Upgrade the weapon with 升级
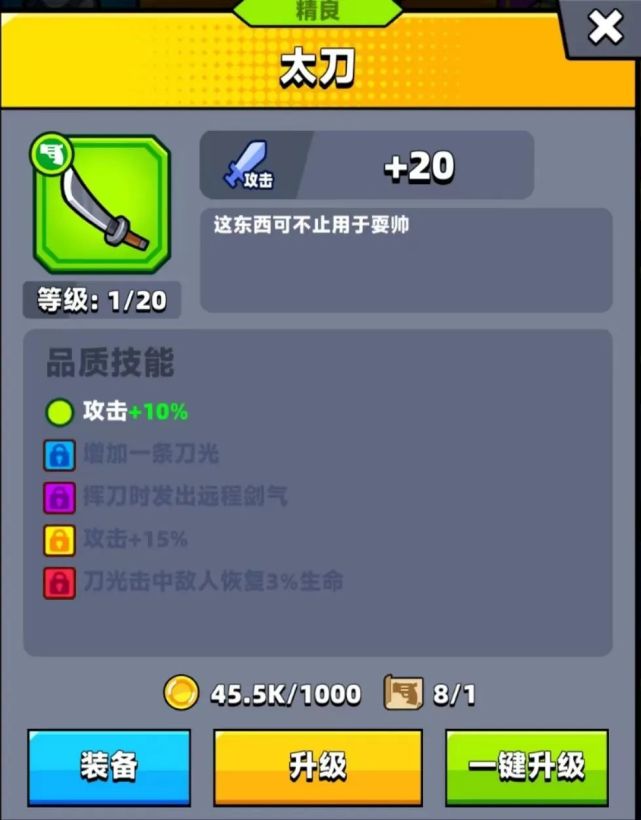The image size is (641, 820). 318,766
